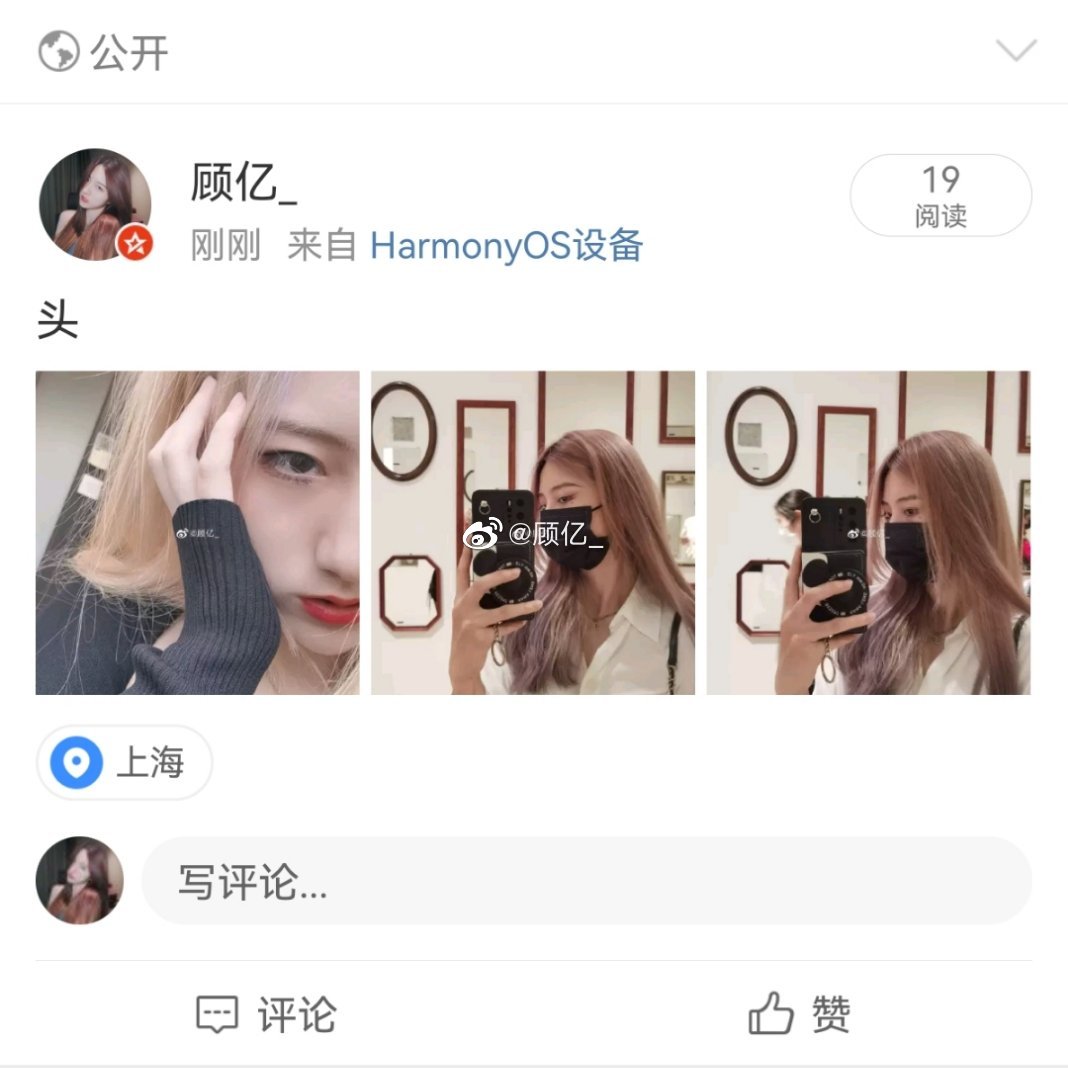Open the second mirror selfie photo
Screen dimensions: 1068x1068
[x=533, y=532]
